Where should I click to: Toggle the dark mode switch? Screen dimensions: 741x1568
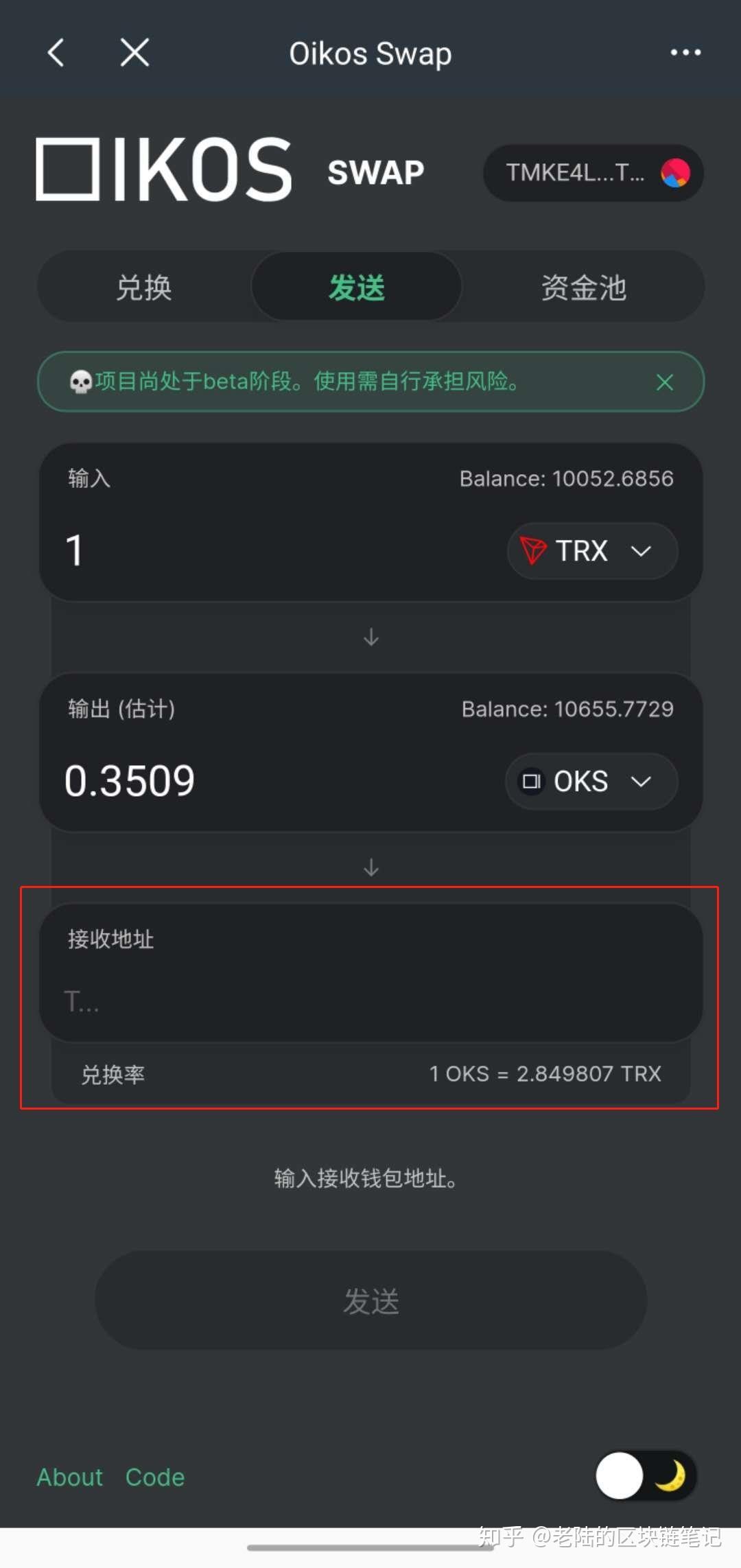click(x=646, y=1475)
